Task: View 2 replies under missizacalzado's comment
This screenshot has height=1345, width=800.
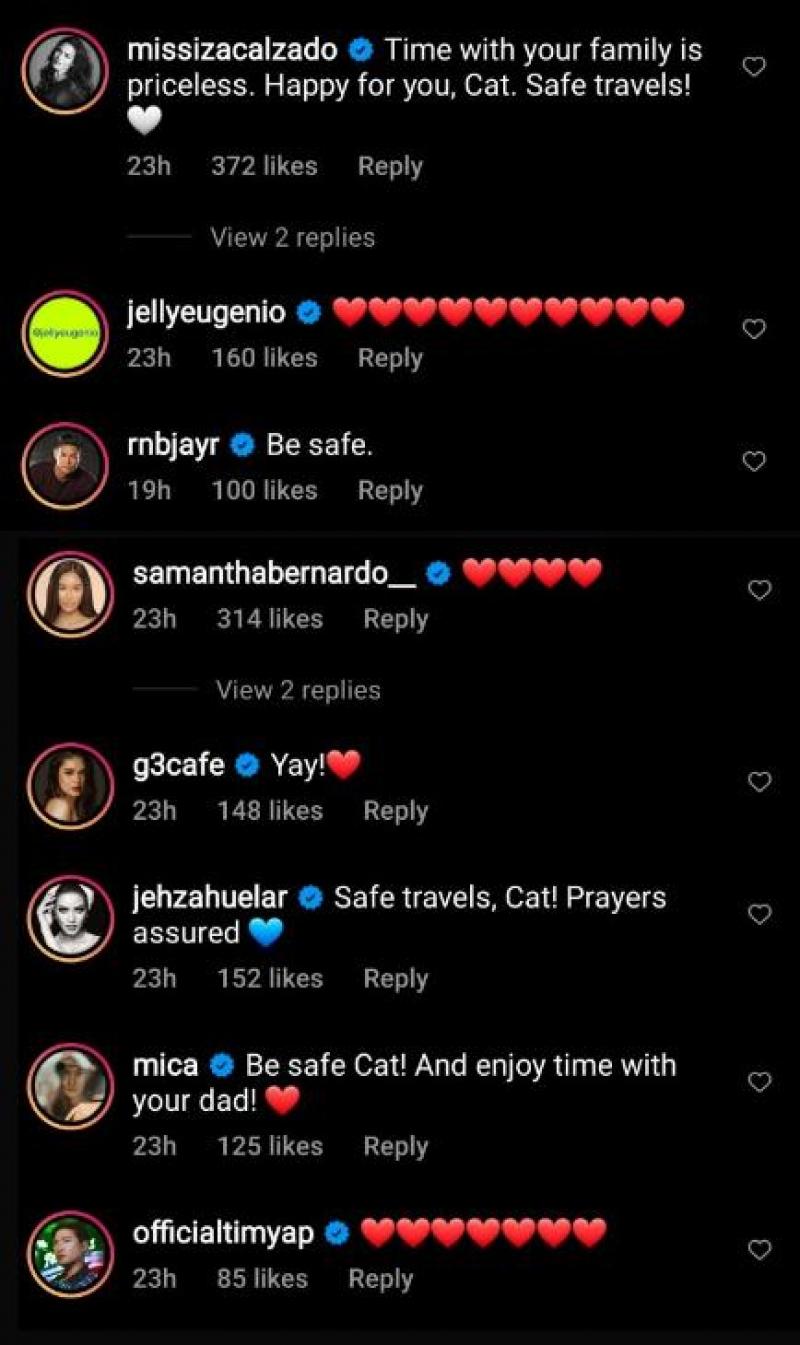Action: point(292,238)
